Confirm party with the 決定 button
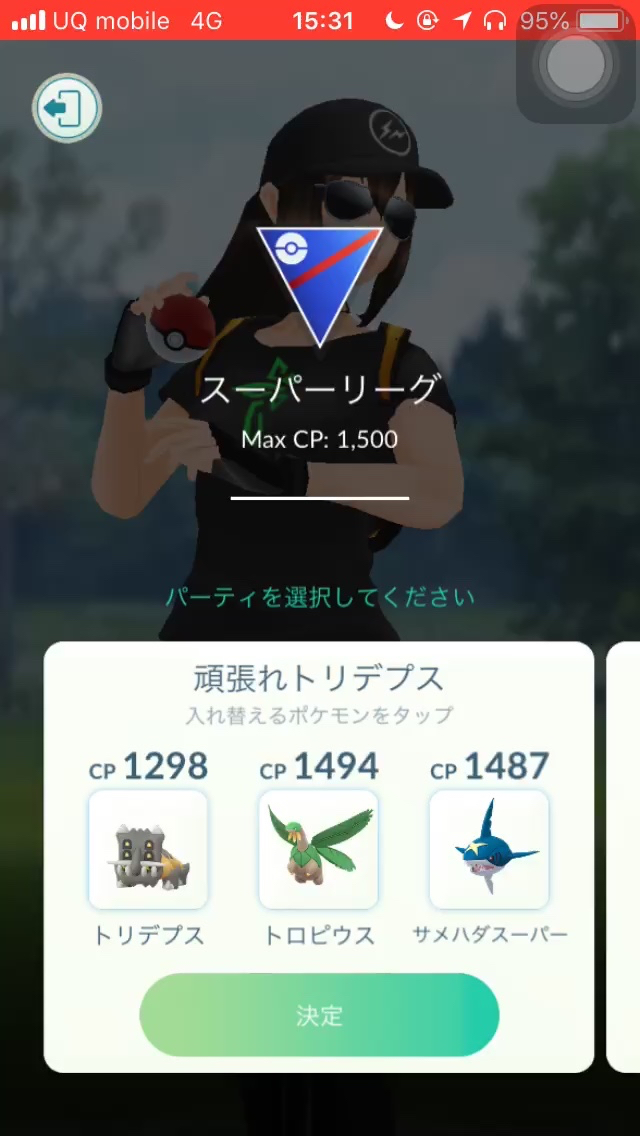The image size is (640, 1136). (319, 1015)
